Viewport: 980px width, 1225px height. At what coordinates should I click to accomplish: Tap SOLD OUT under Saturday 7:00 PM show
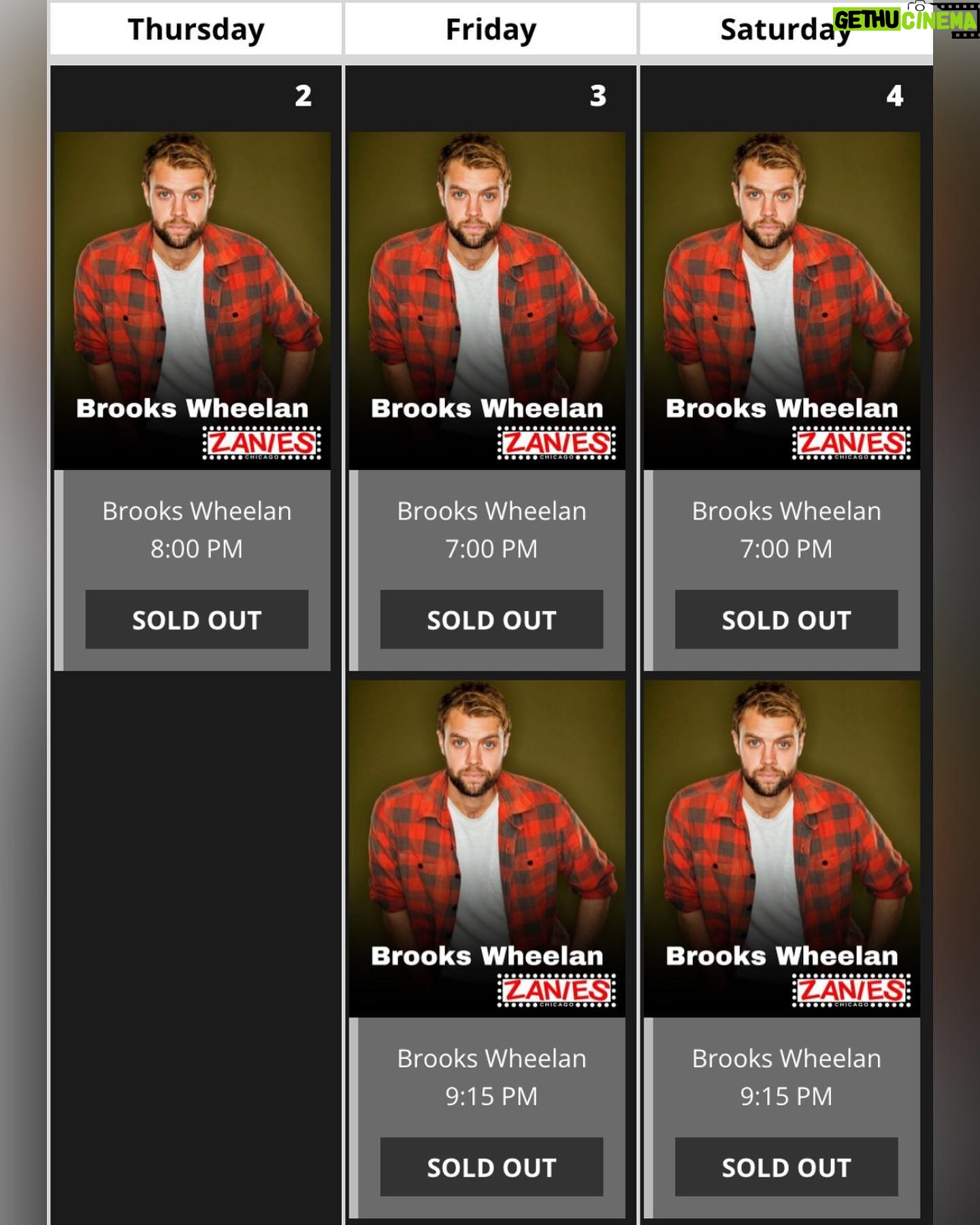(786, 619)
